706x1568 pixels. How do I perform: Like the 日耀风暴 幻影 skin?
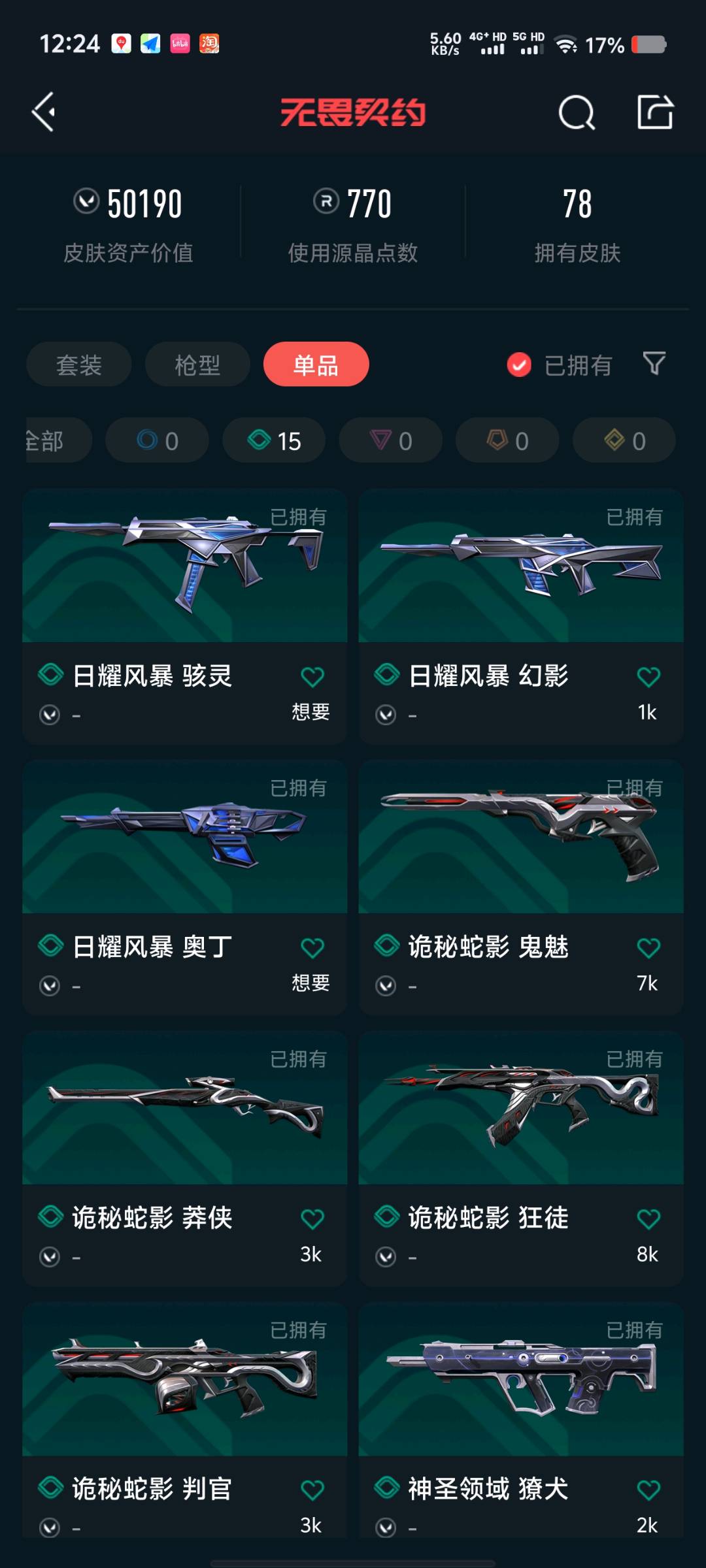pos(648,677)
